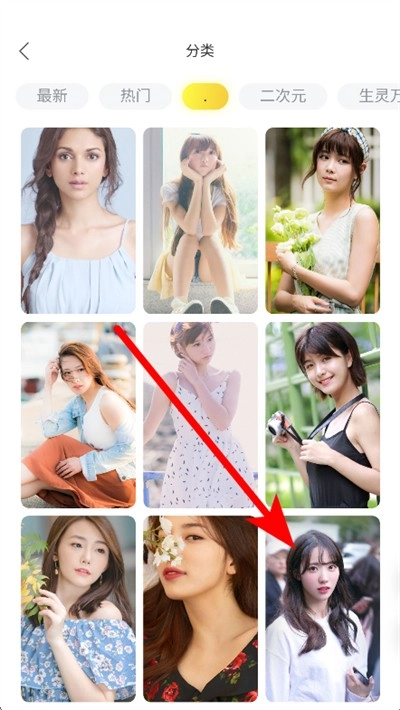
Task: Open wallpaper of girl resting chin on hands
Action: [200, 221]
